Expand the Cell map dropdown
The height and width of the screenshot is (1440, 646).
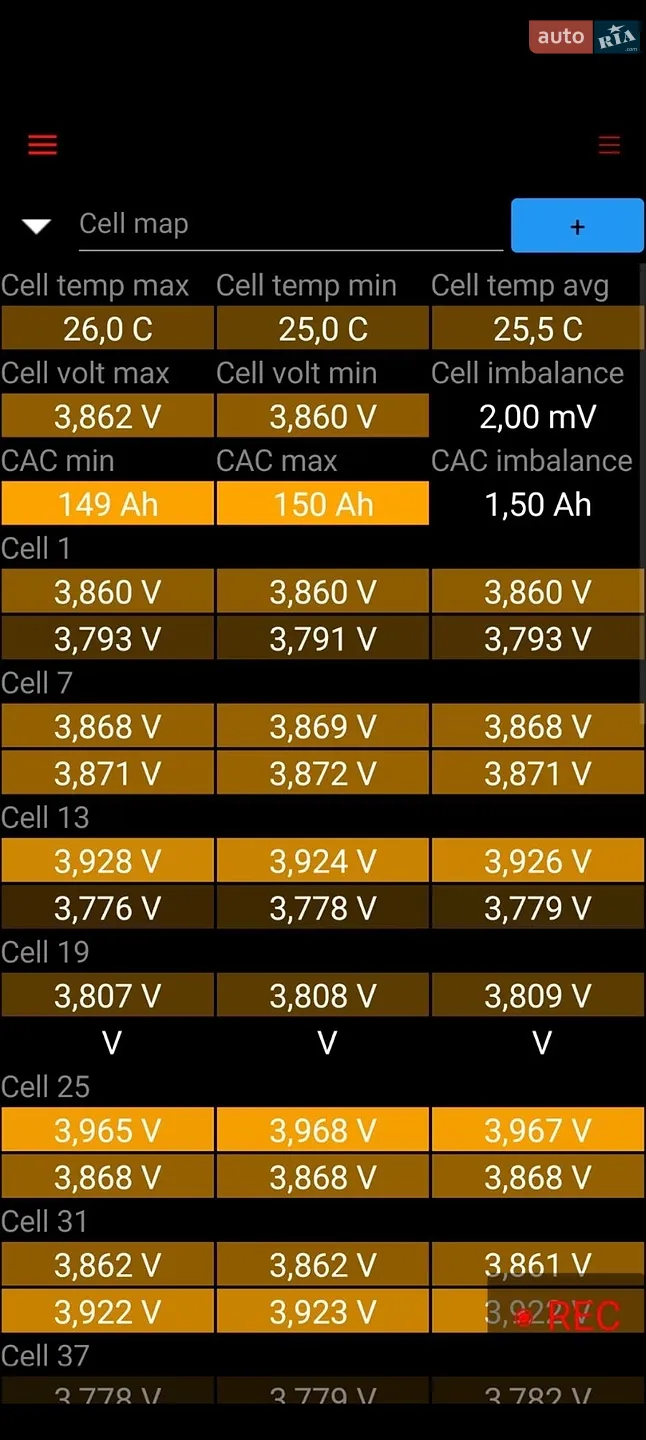tap(37, 227)
